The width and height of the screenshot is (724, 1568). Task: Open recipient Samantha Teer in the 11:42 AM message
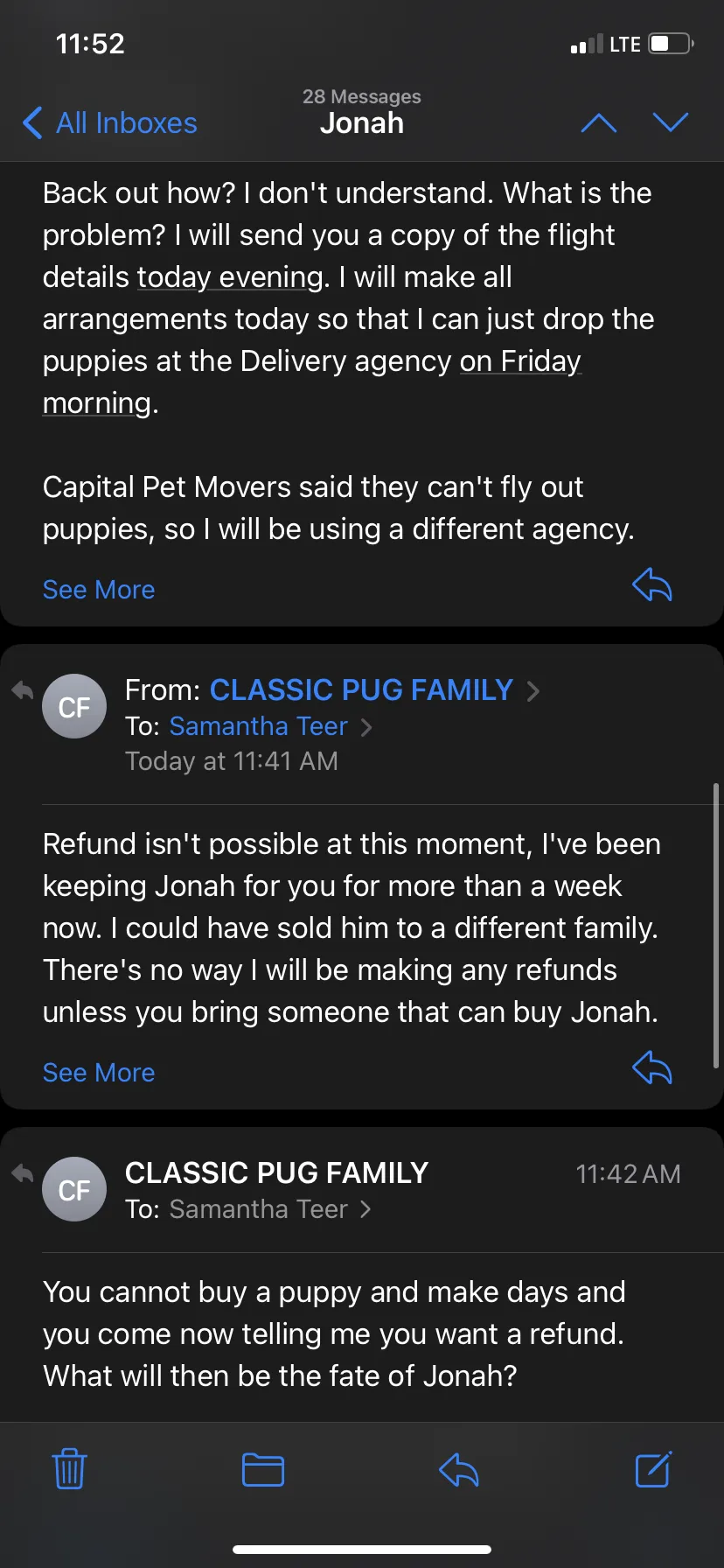click(259, 1209)
